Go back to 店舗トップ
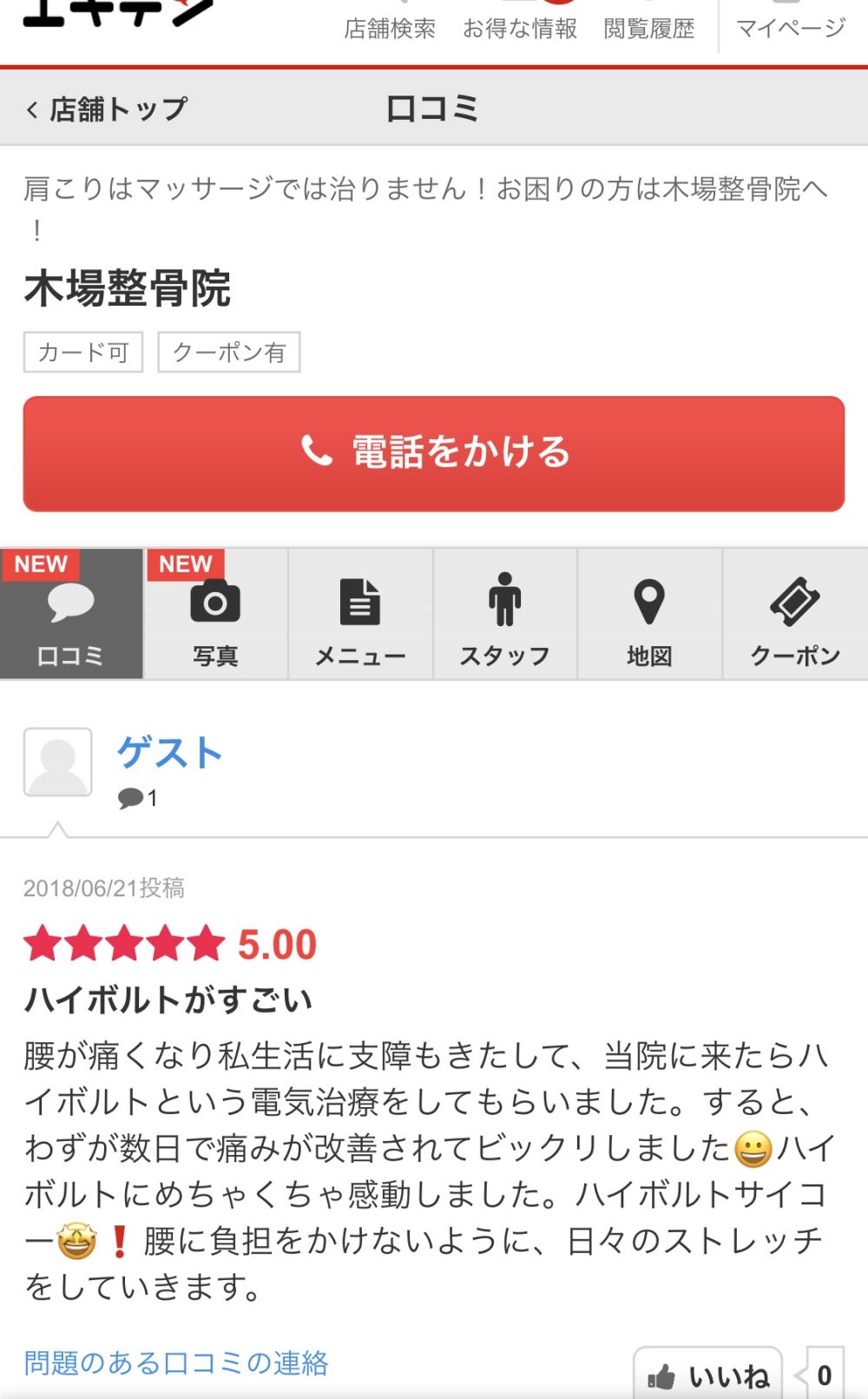 tap(108, 109)
